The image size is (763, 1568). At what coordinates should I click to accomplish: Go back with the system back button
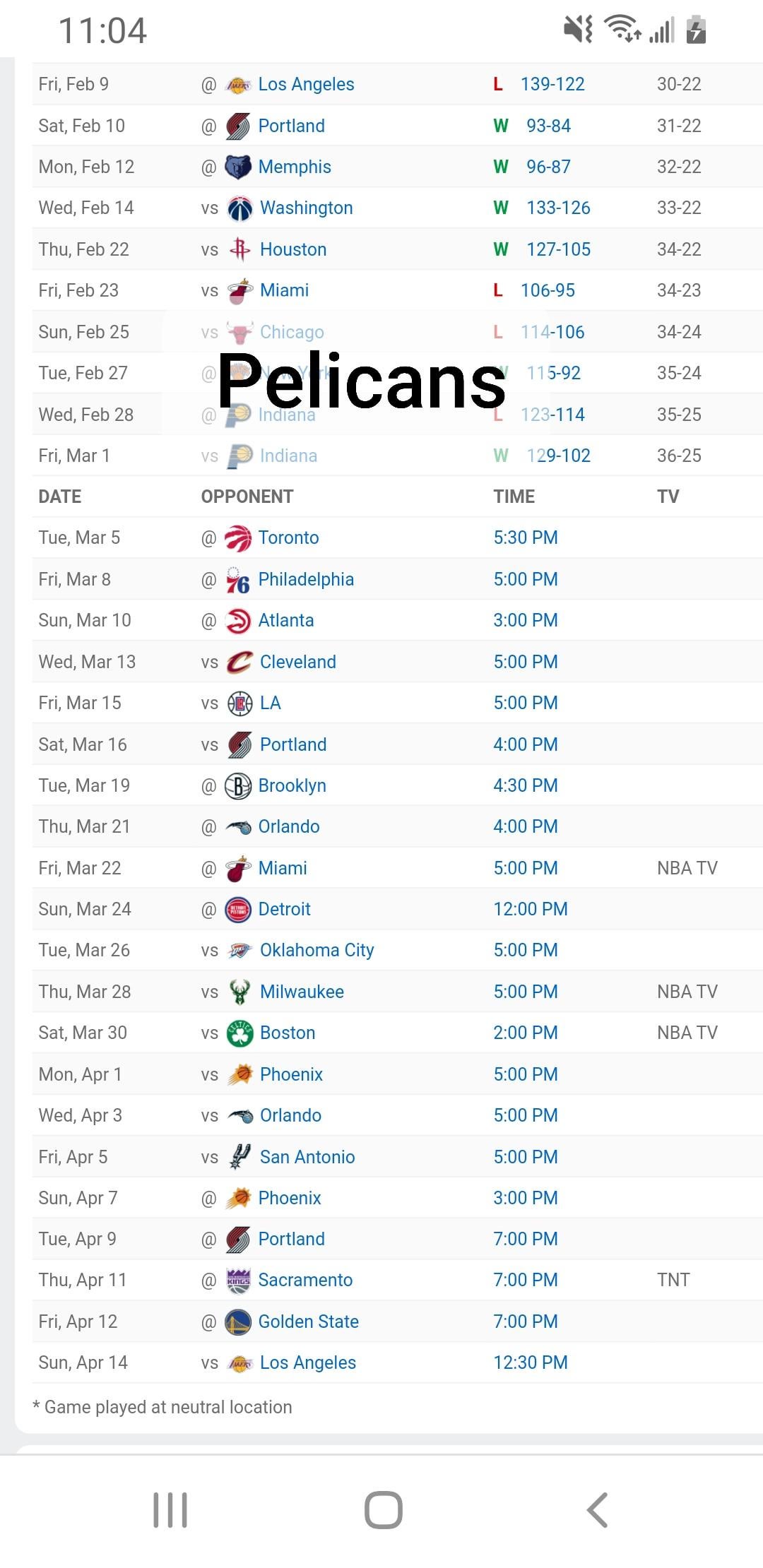coord(597,1510)
